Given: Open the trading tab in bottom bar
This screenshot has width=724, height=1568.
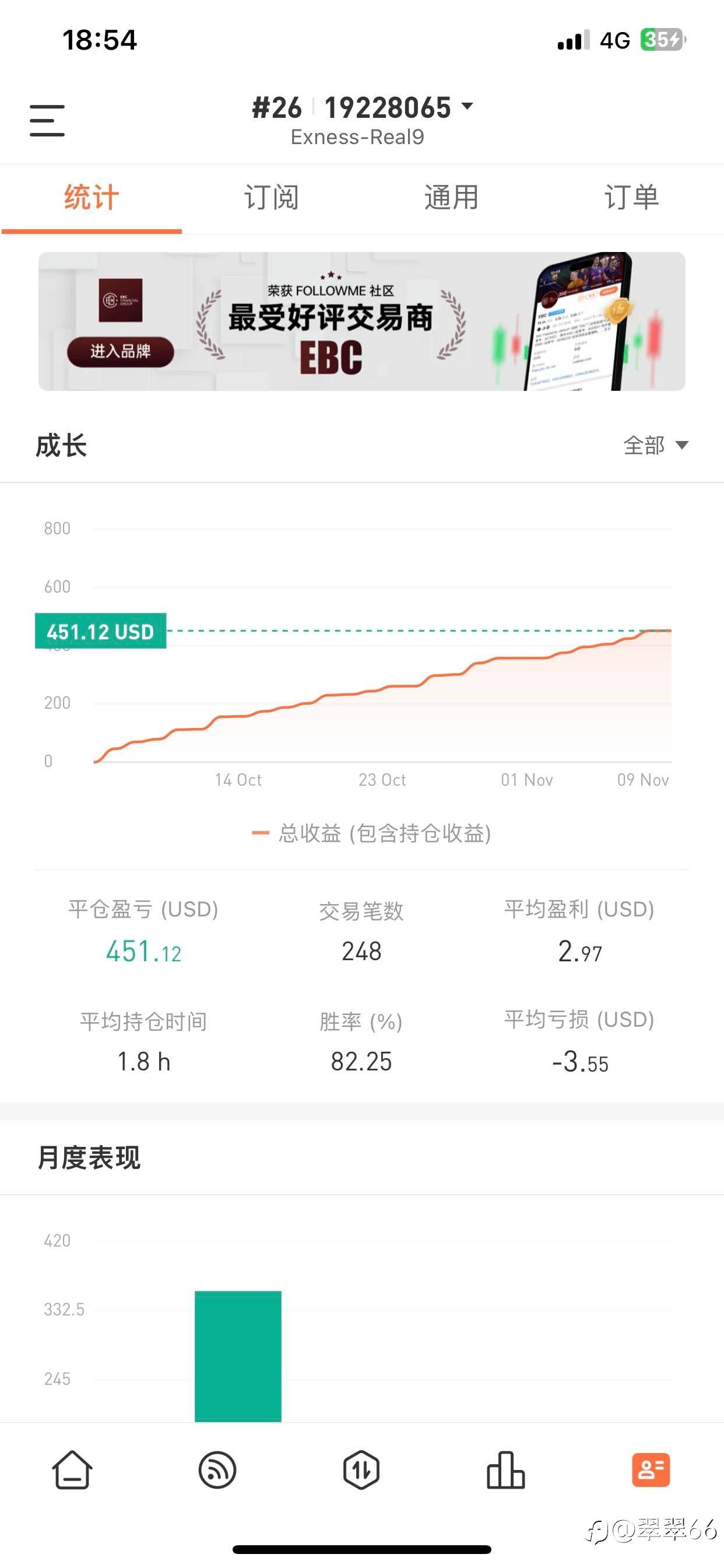Looking at the screenshot, I should click(361, 1470).
